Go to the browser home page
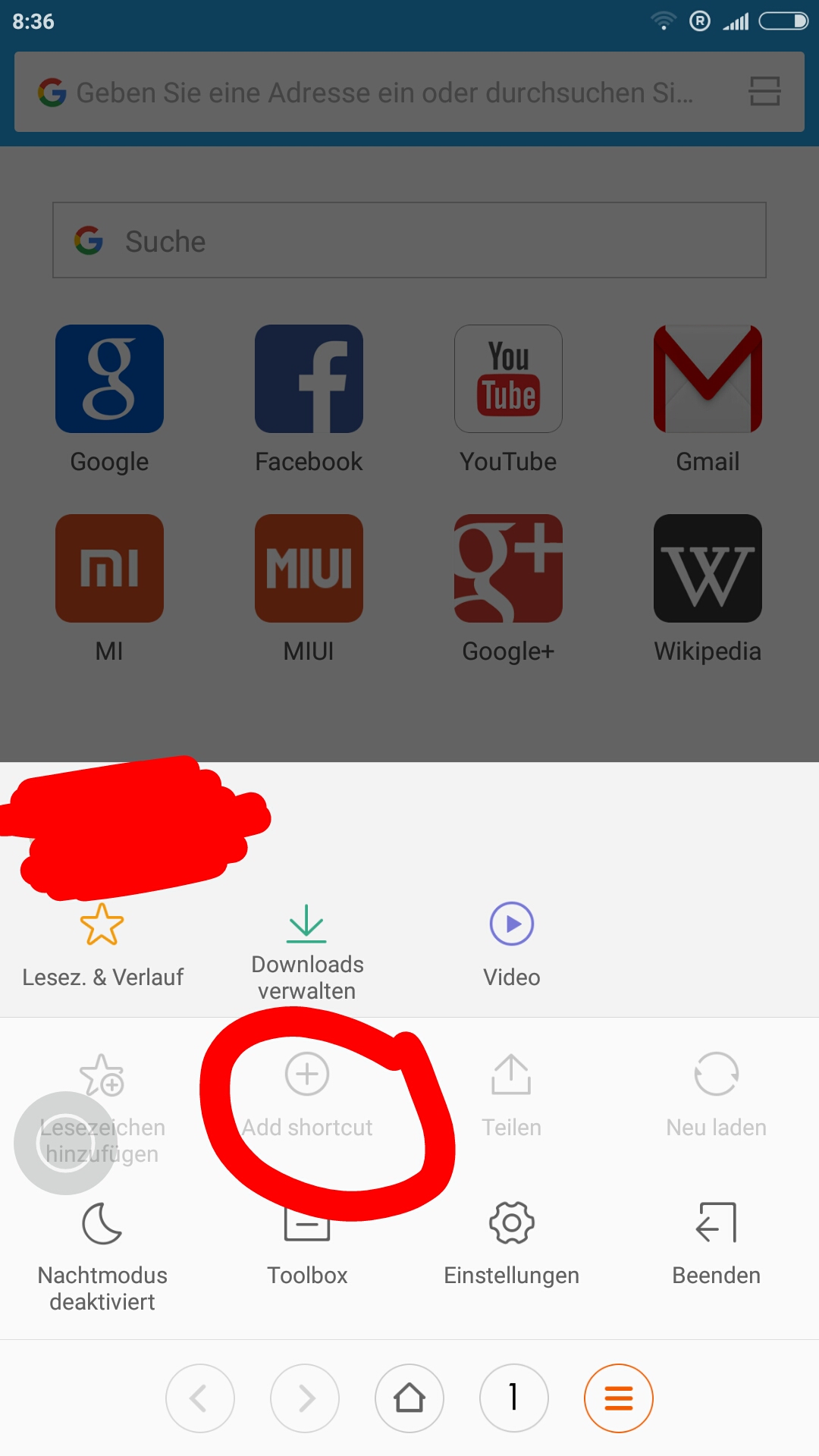 coord(409,1398)
